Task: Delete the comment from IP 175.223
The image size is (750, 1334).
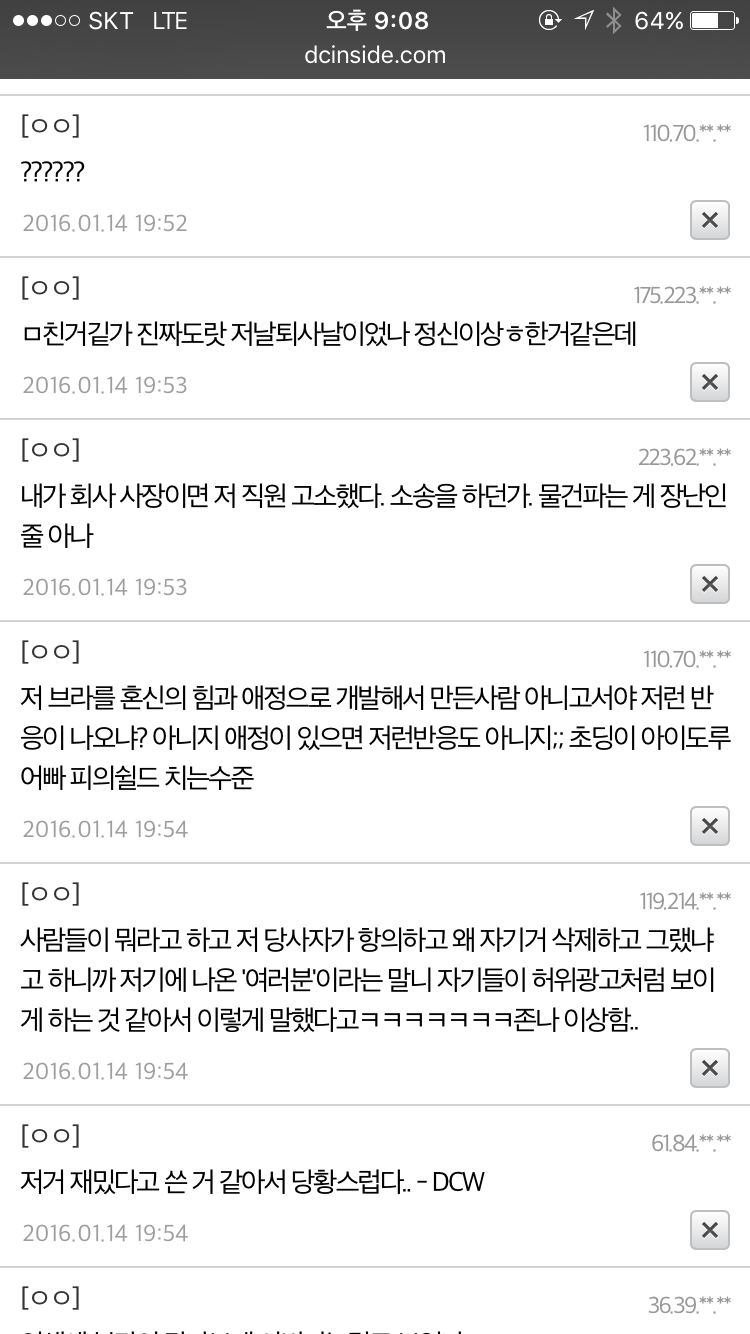Action: pos(710,382)
